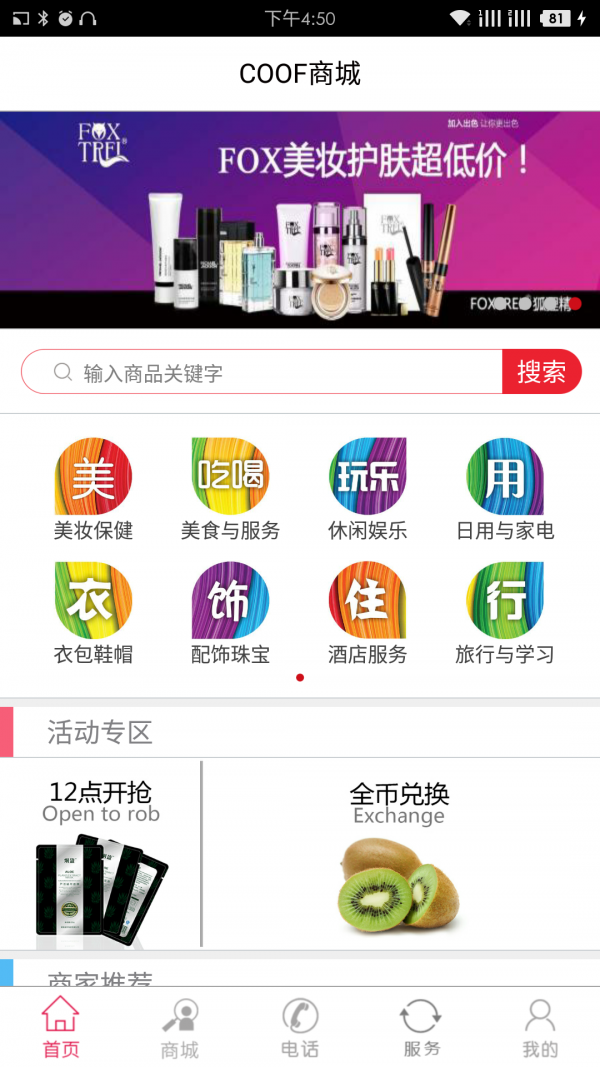Open the 美妆保健 category
600x1067 pixels.
(93, 489)
